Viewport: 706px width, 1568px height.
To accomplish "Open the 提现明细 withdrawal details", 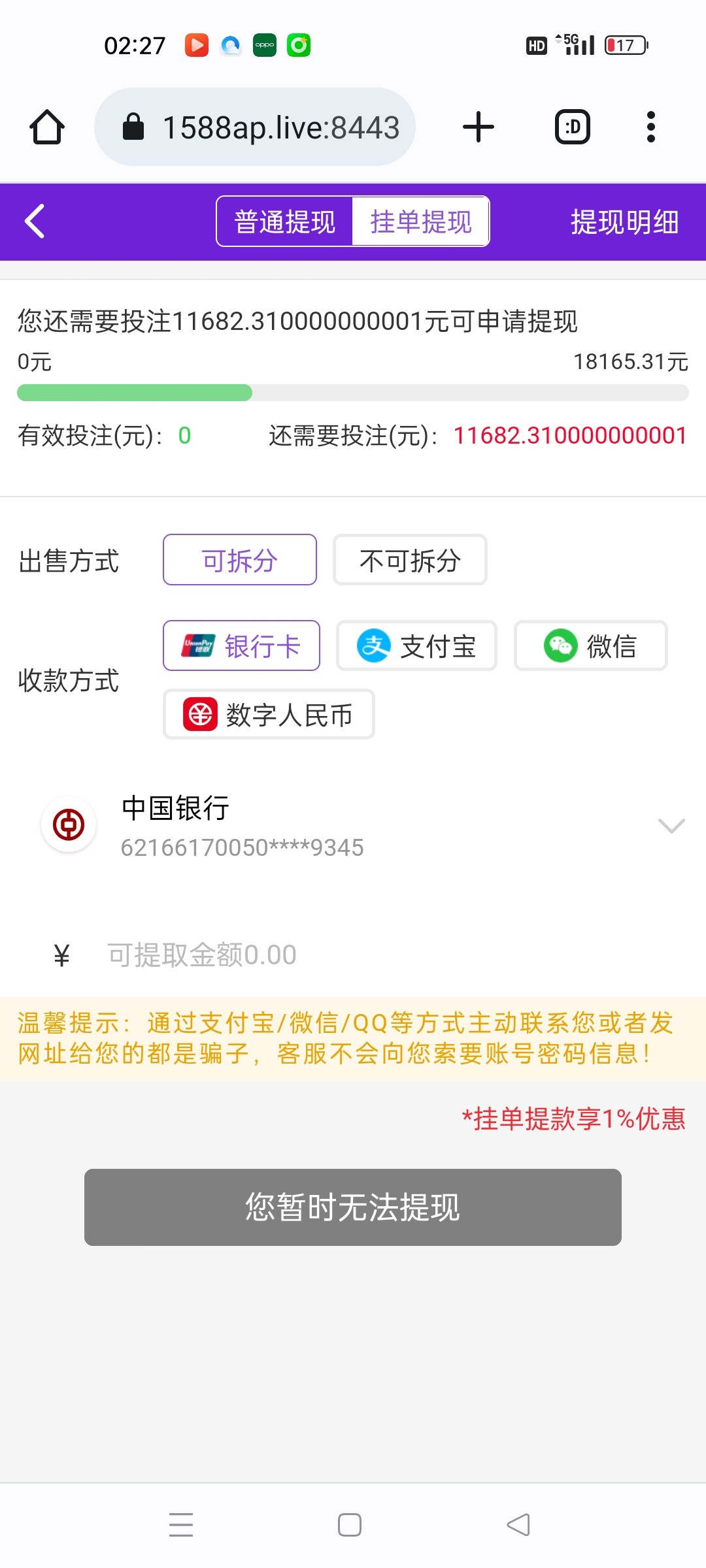I will tap(624, 222).
